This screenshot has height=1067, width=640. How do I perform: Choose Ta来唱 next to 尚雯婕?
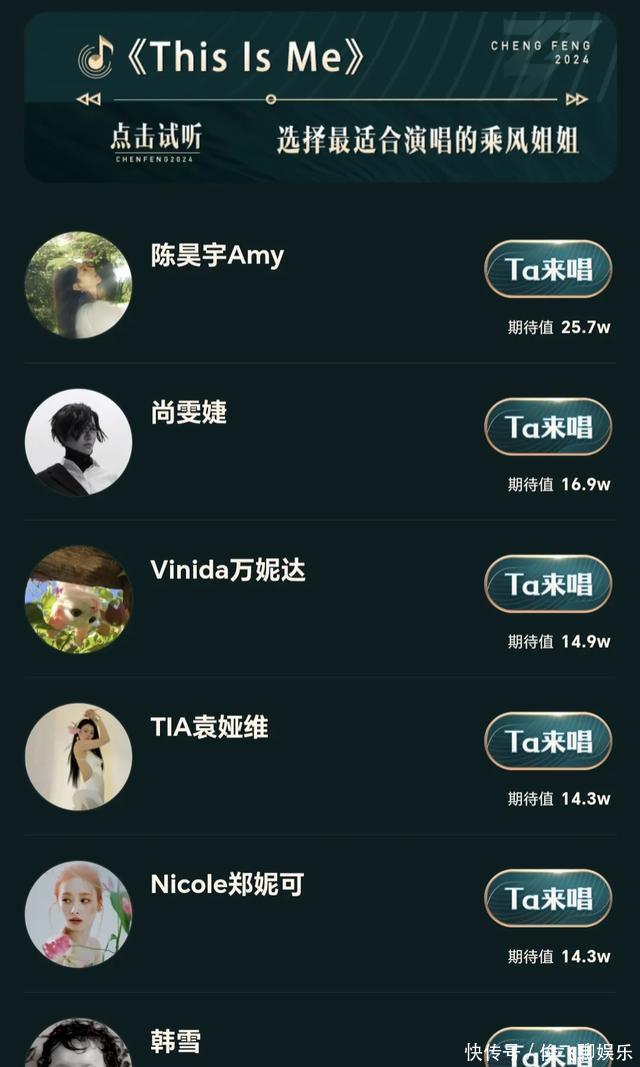coord(548,427)
